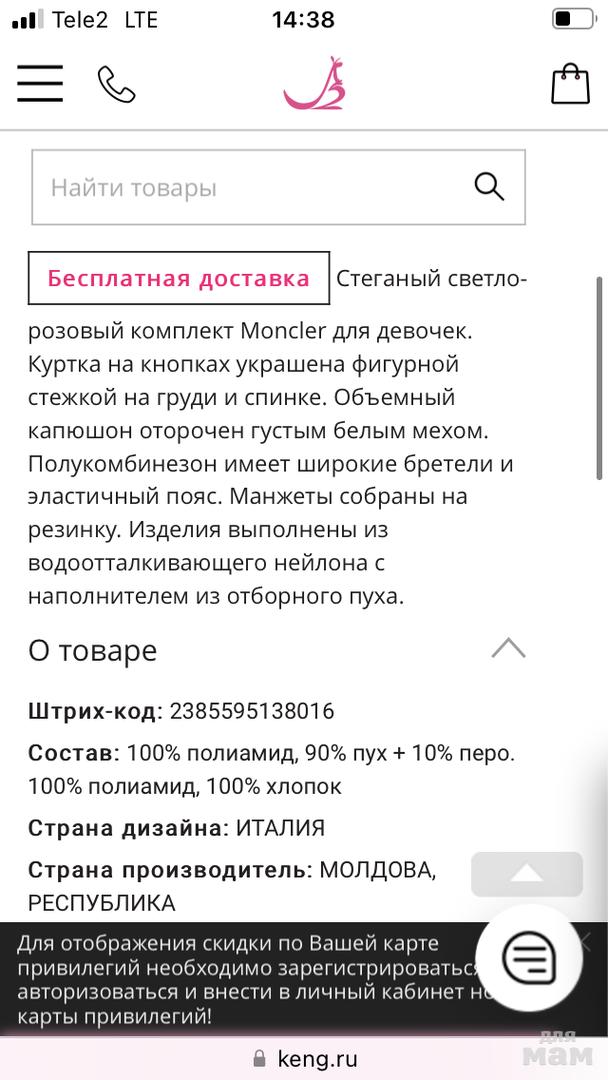This screenshot has height=1080, width=608.
Task: Focus the 'Найти товары' search field
Action: pos(250,188)
